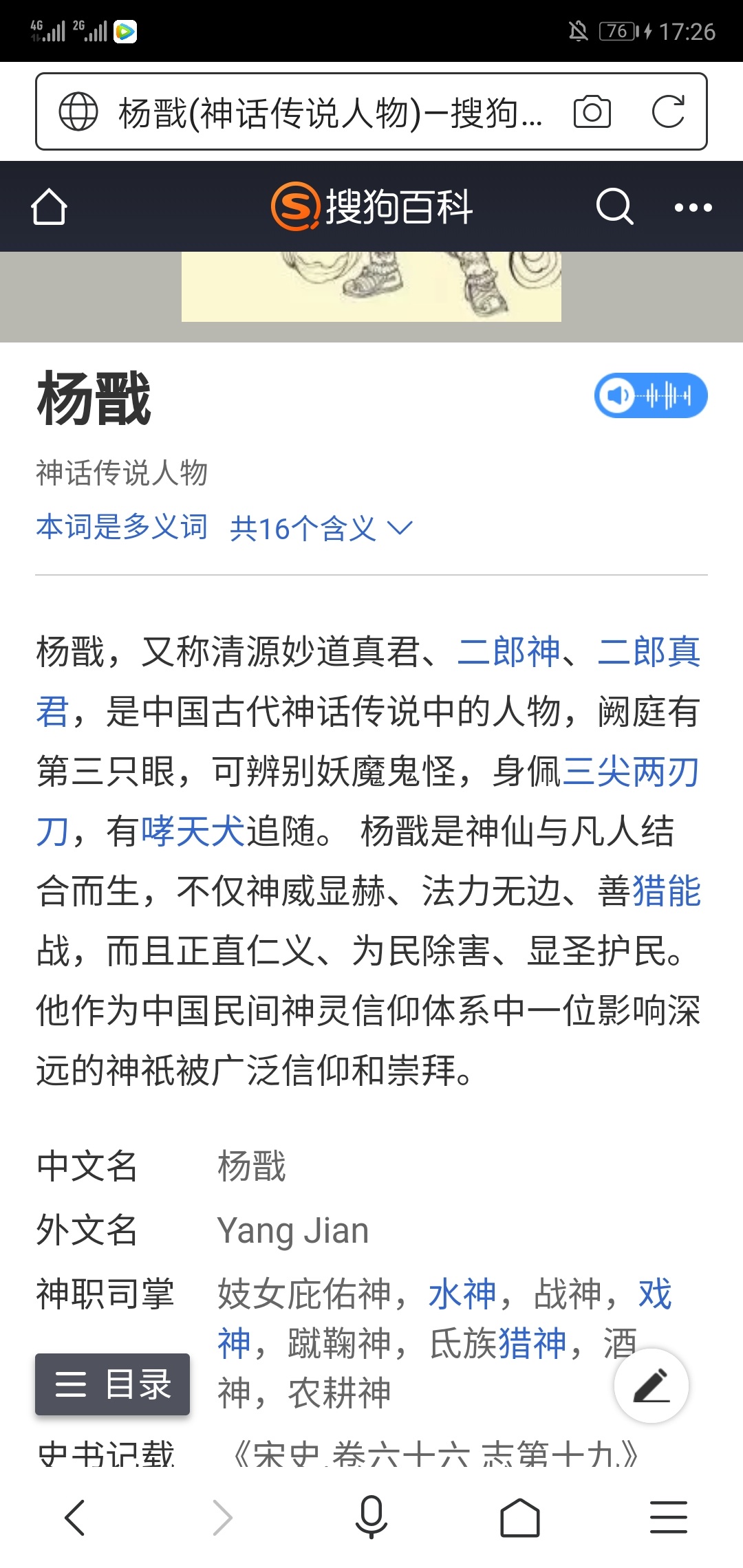View the image banner at top

(371, 286)
